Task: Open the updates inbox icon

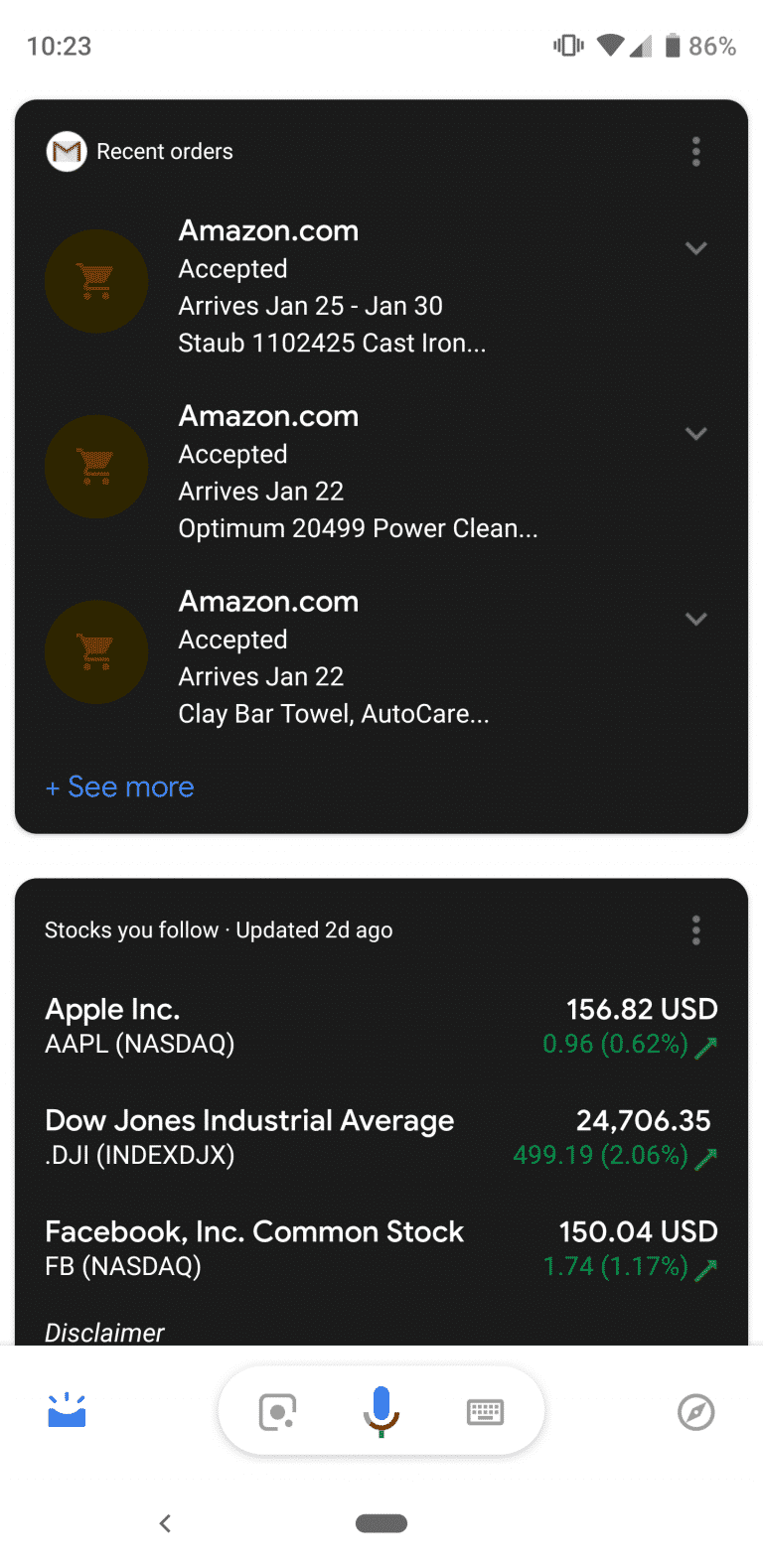Action: click(67, 1411)
